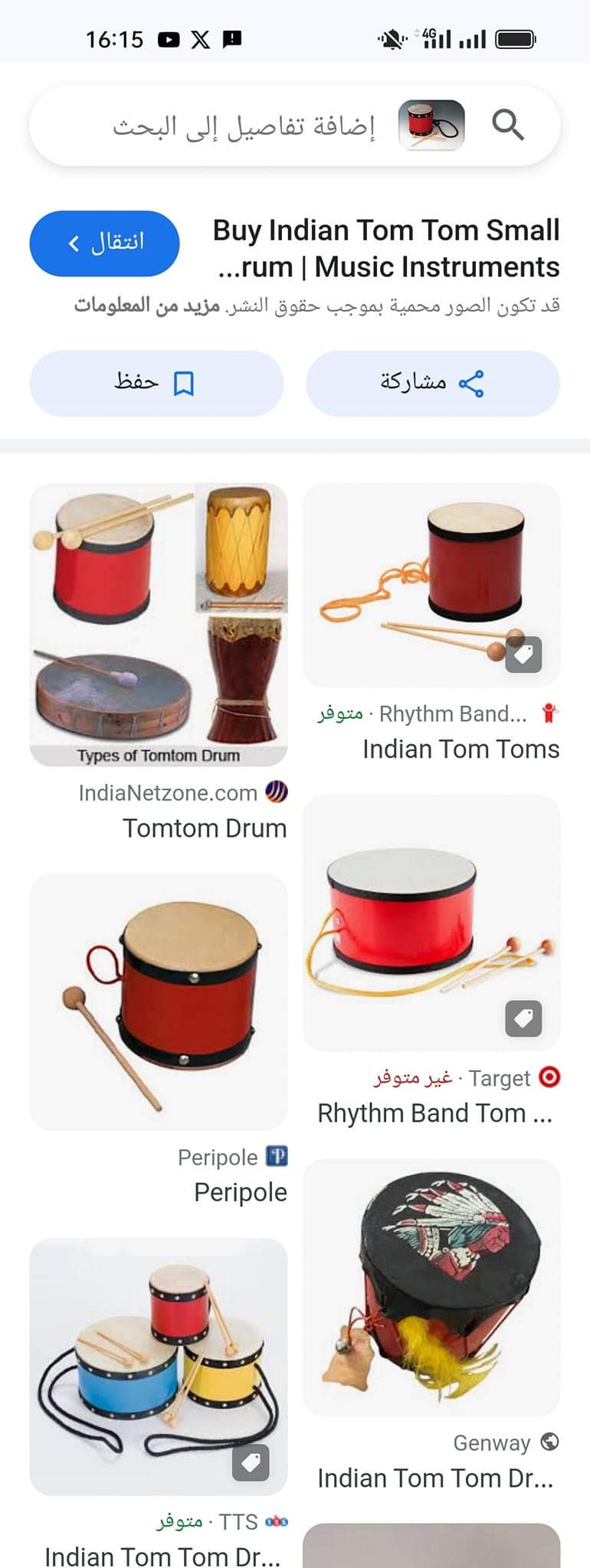
Task: View TTS Indian Tom Tom Drum result
Action: (x=159, y=1366)
